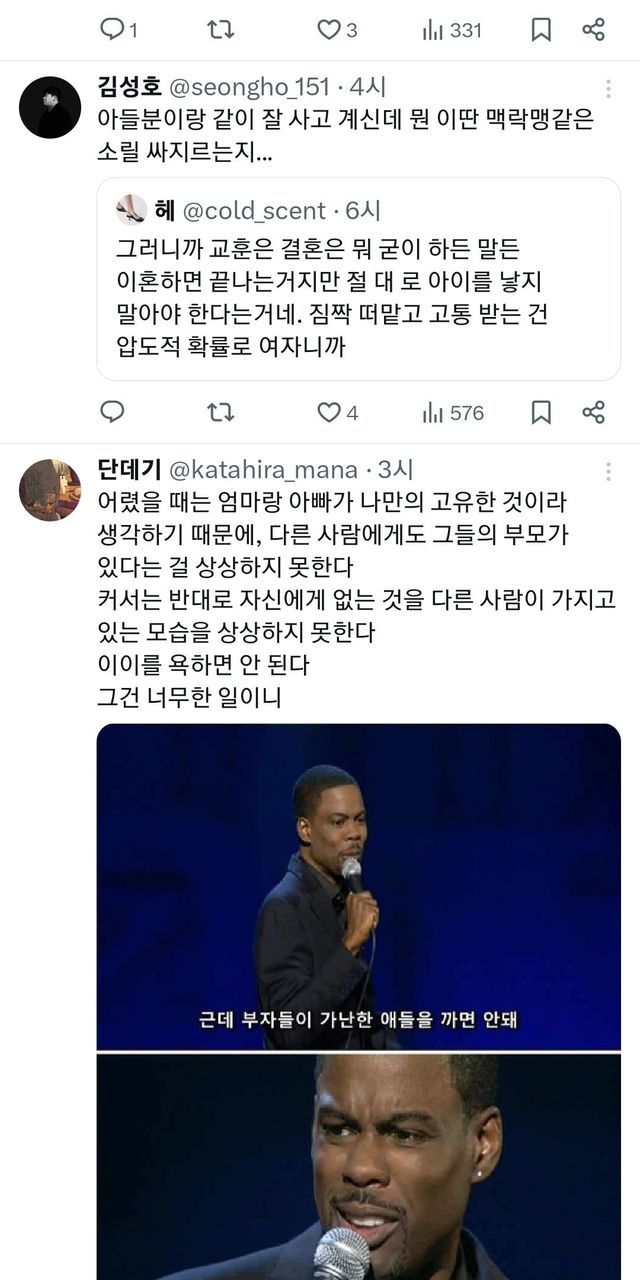View analytics showing 331 views
This screenshot has height=1280, width=640.
coord(452,30)
